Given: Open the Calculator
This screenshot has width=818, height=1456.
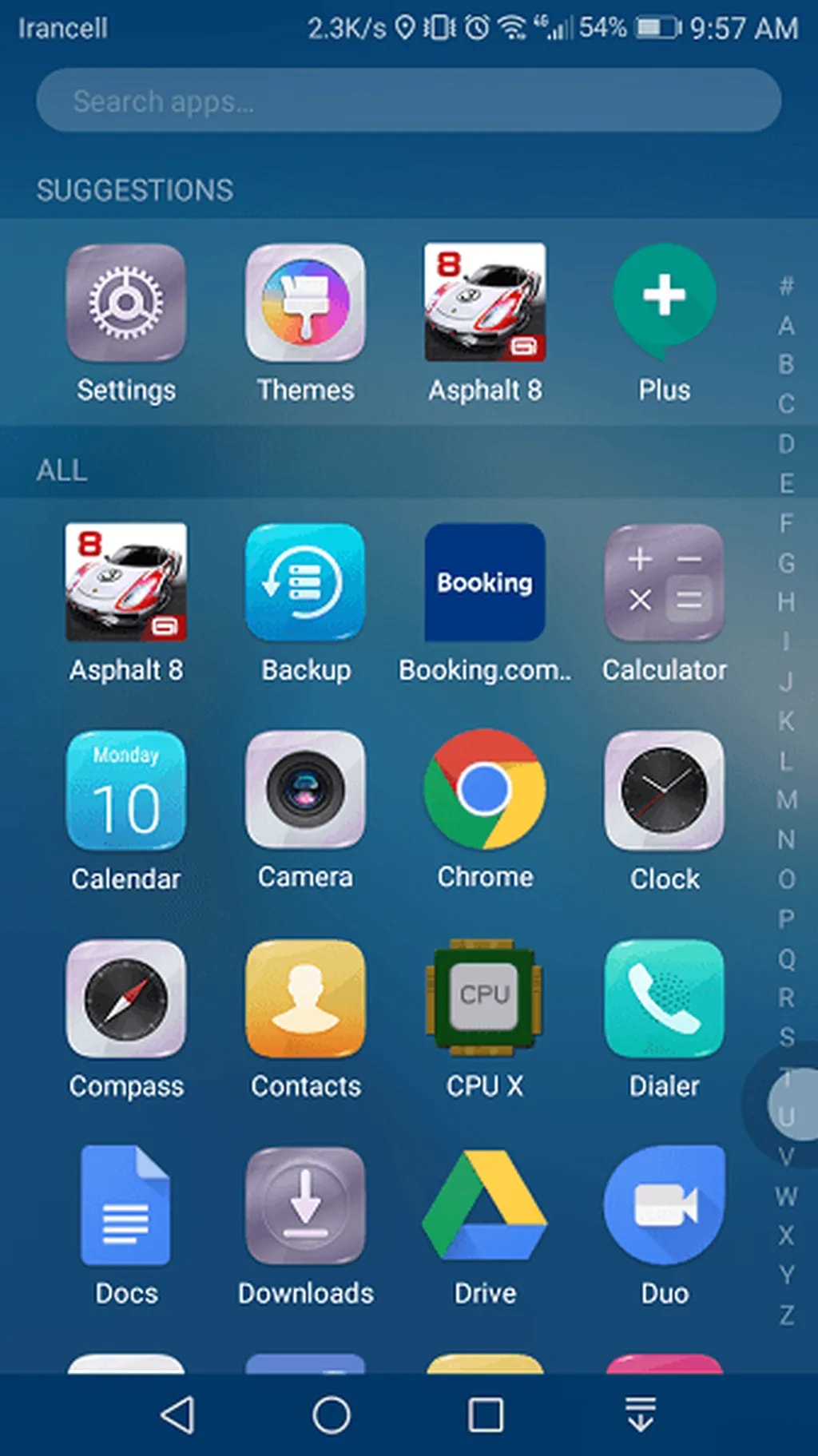Looking at the screenshot, I should tap(664, 583).
